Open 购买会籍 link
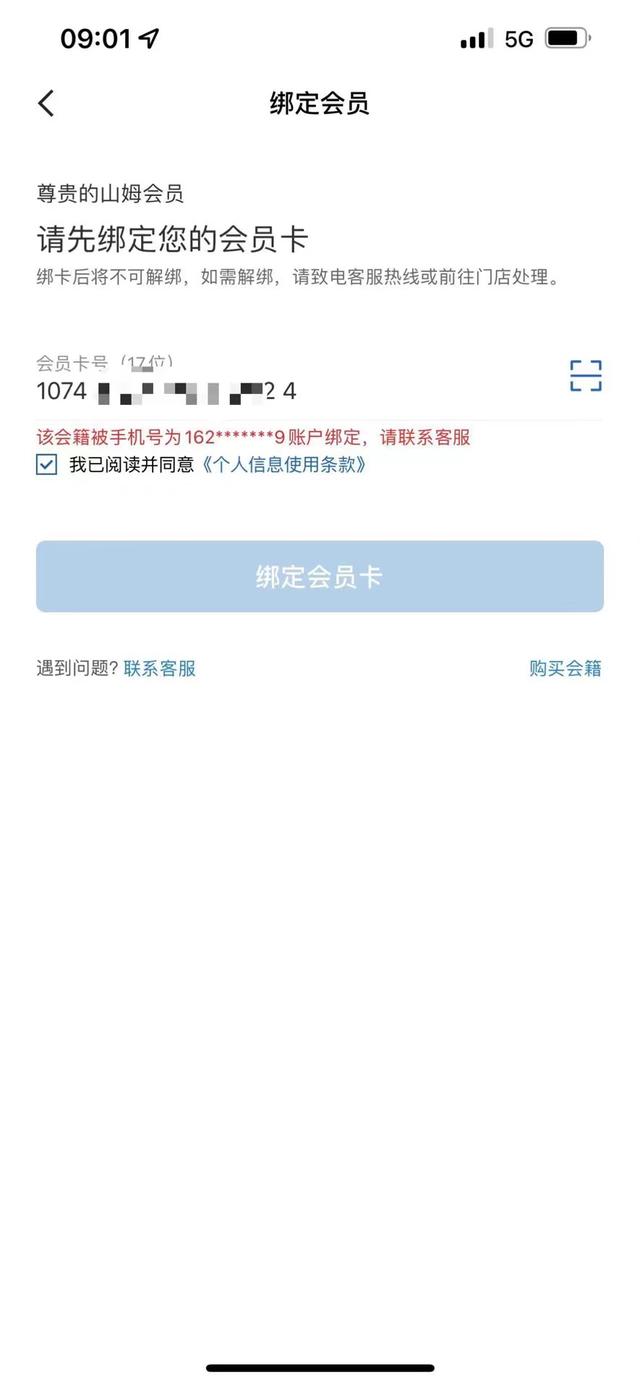Image resolution: width=640 pixels, height=1384 pixels. [x=565, y=669]
